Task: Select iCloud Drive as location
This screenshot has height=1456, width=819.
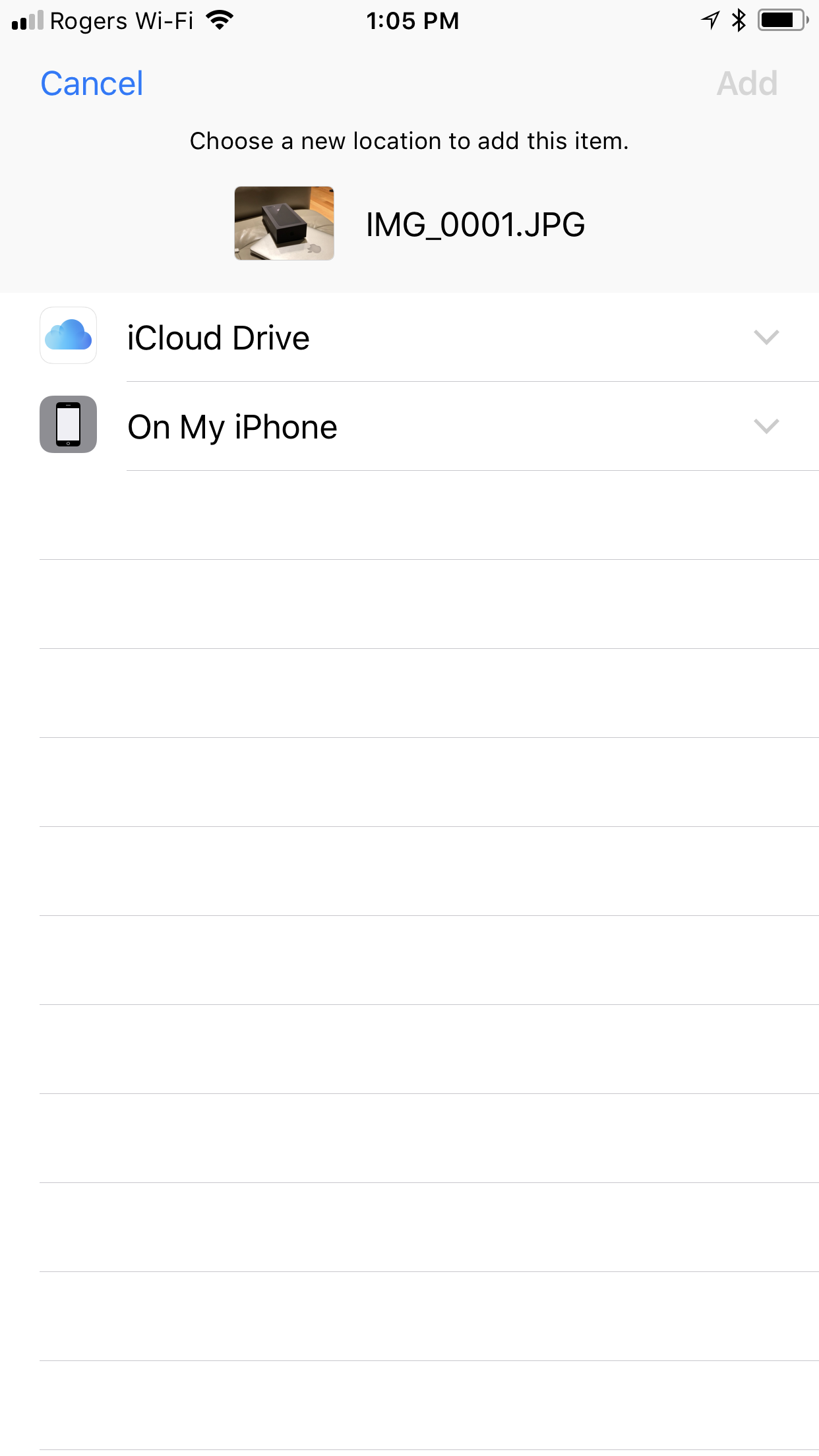Action: pyautogui.click(x=409, y=337)
